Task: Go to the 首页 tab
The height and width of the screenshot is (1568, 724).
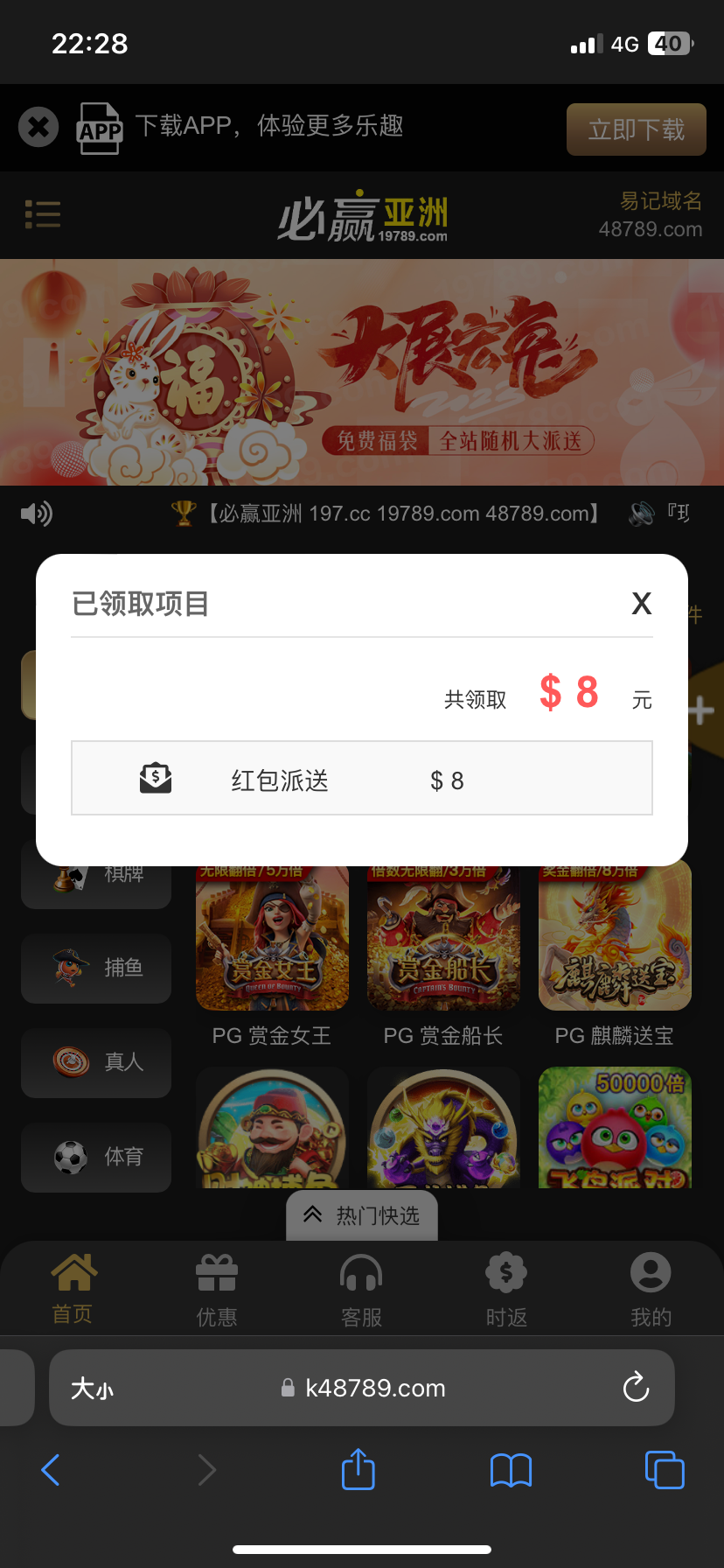Action: click(x=73, y=1290)
